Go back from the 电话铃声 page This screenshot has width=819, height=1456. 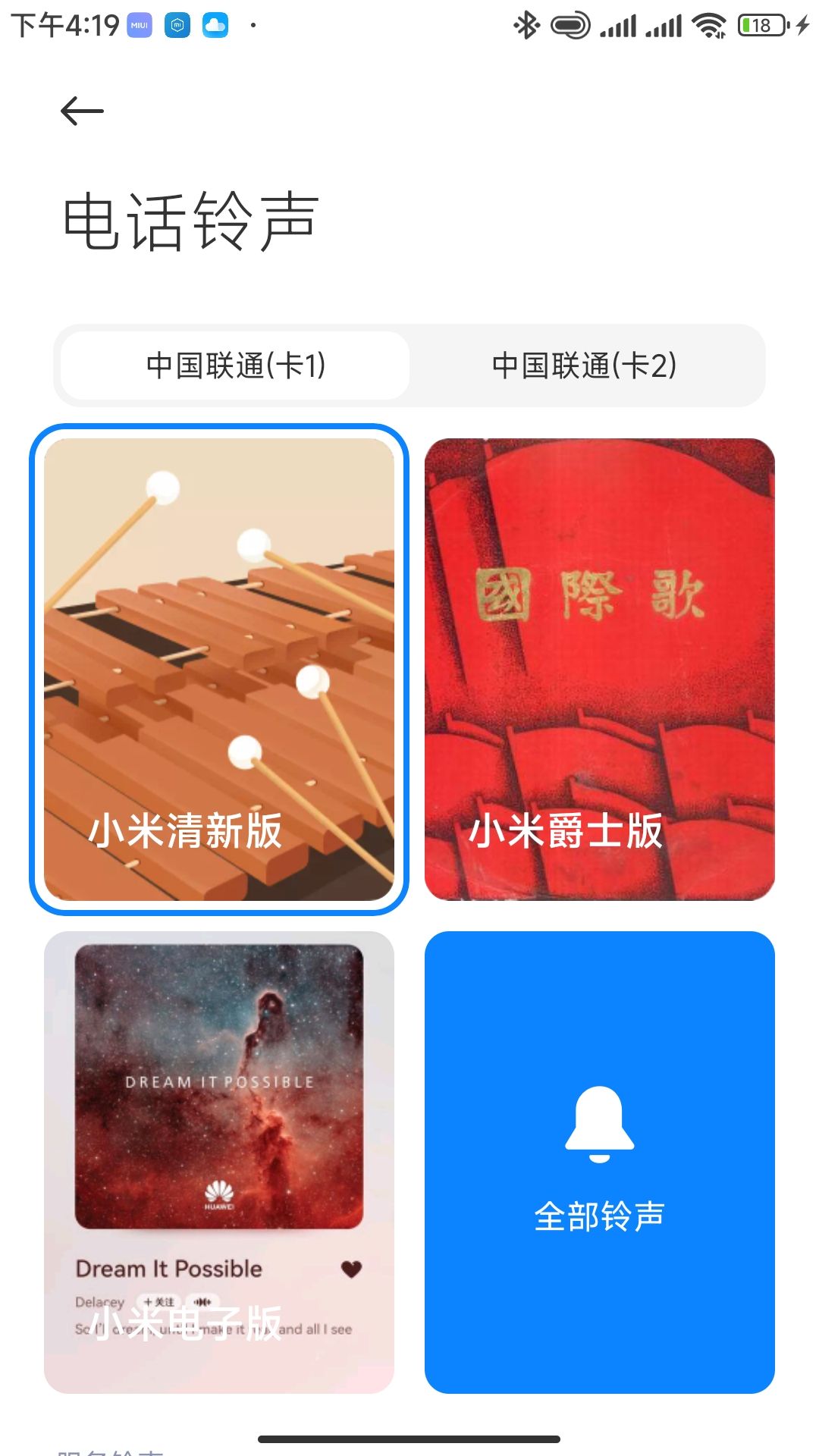82,111
